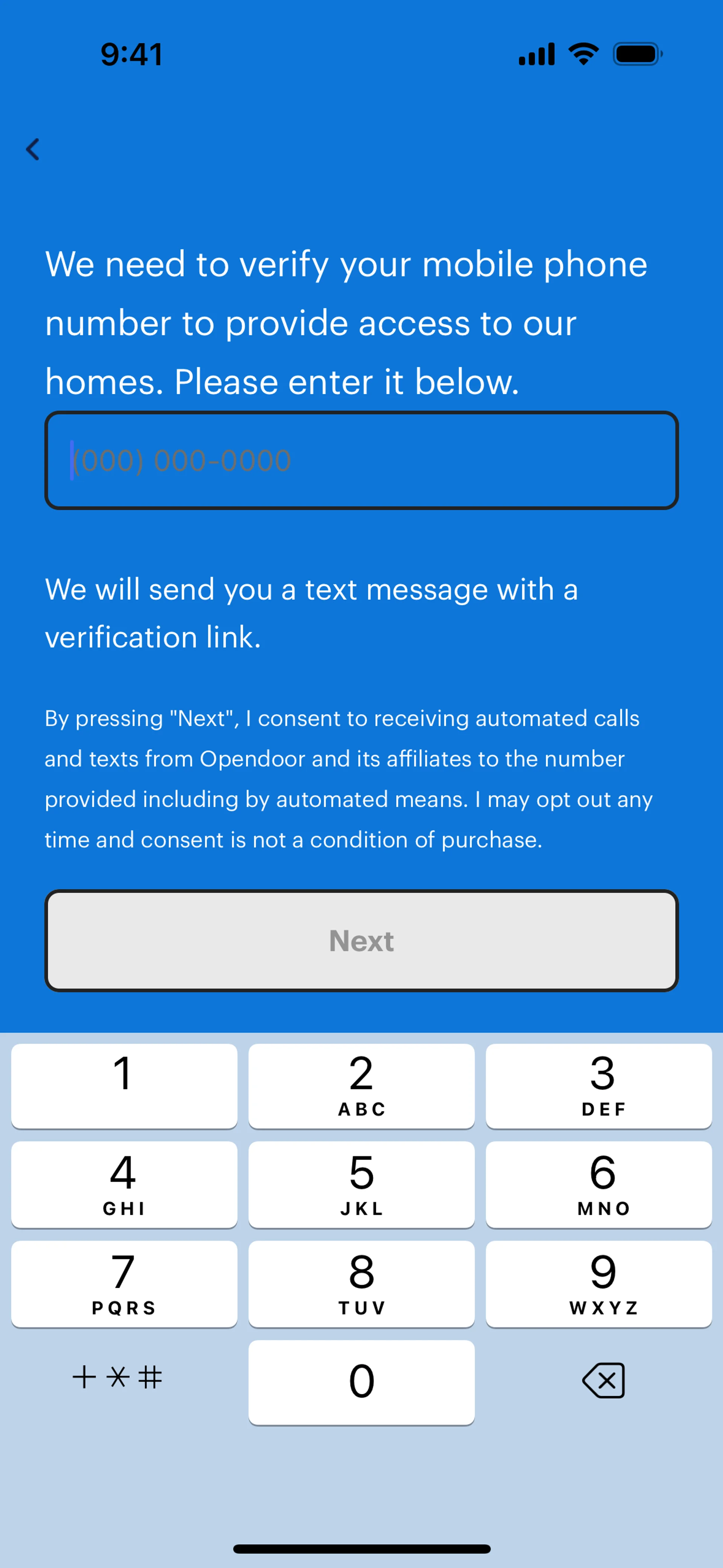Image resolution: width=723 pixels, height=1568 pixels.
Task: Focus the mobile phone number field
Action: coord(361,460)
